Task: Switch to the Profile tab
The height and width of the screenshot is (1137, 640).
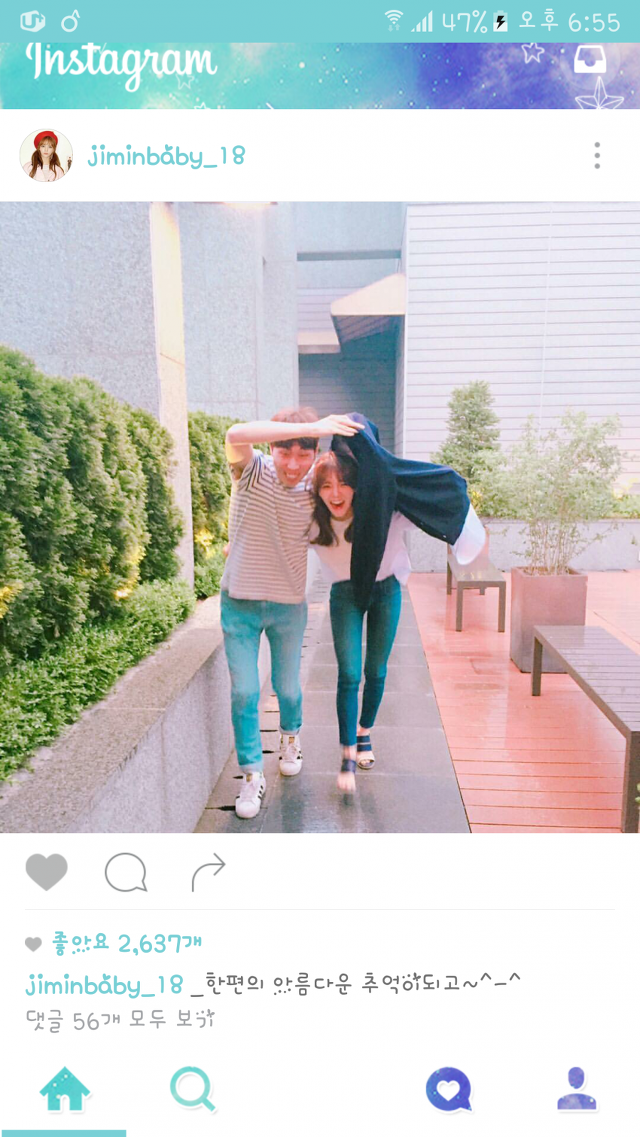Action: [577, 1089]
